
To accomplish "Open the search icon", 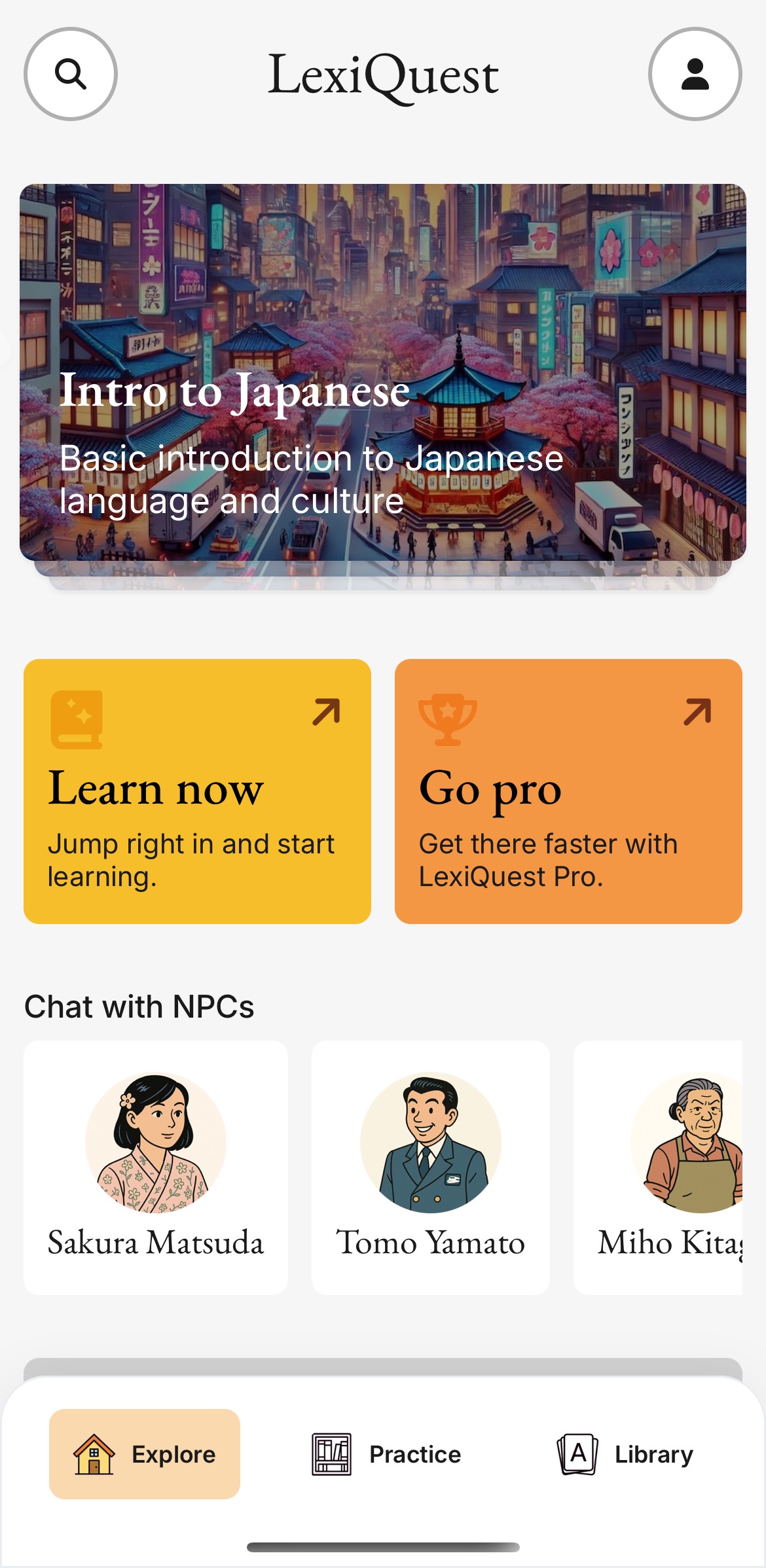I will pyautogui.click(x=71, y=74).
